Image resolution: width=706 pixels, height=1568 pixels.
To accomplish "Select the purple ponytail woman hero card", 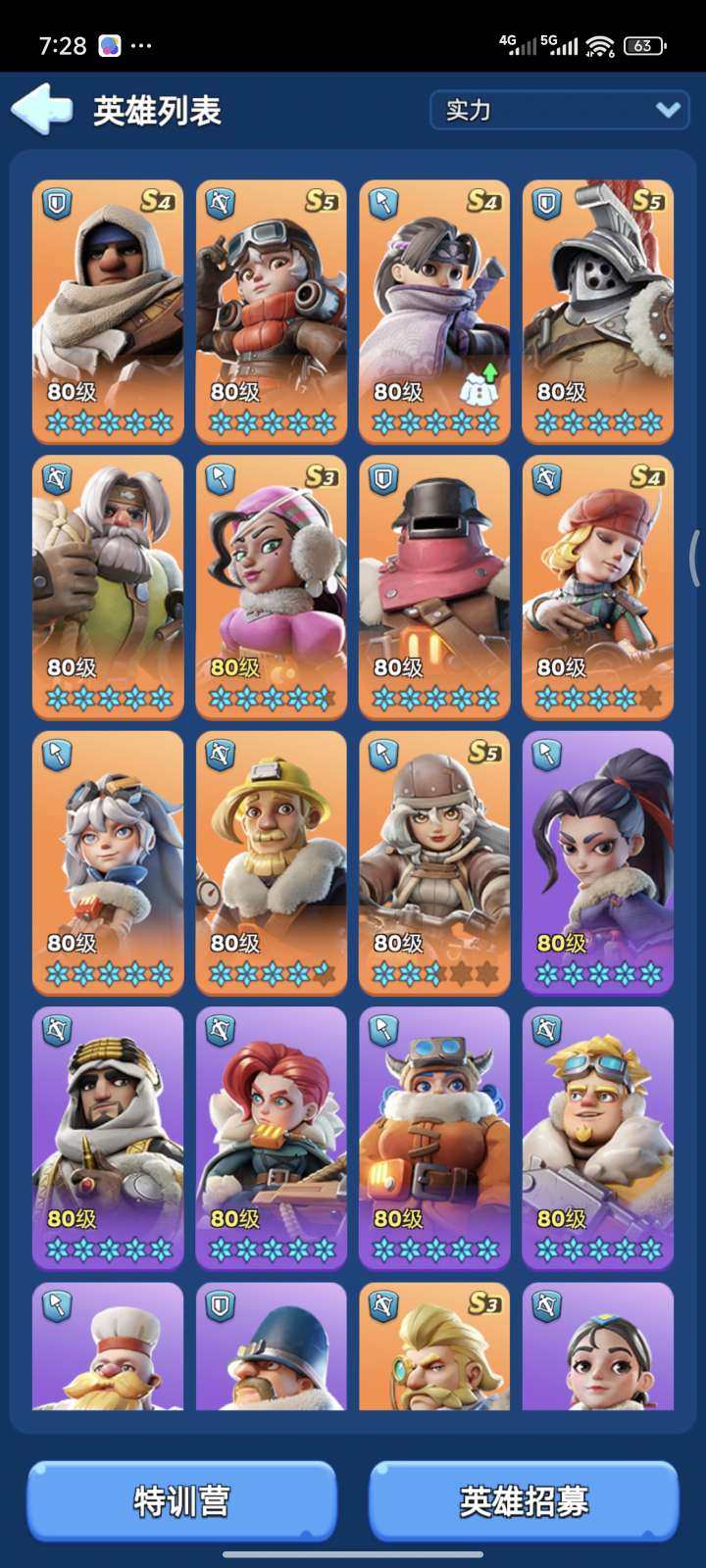I will point(597,860).
